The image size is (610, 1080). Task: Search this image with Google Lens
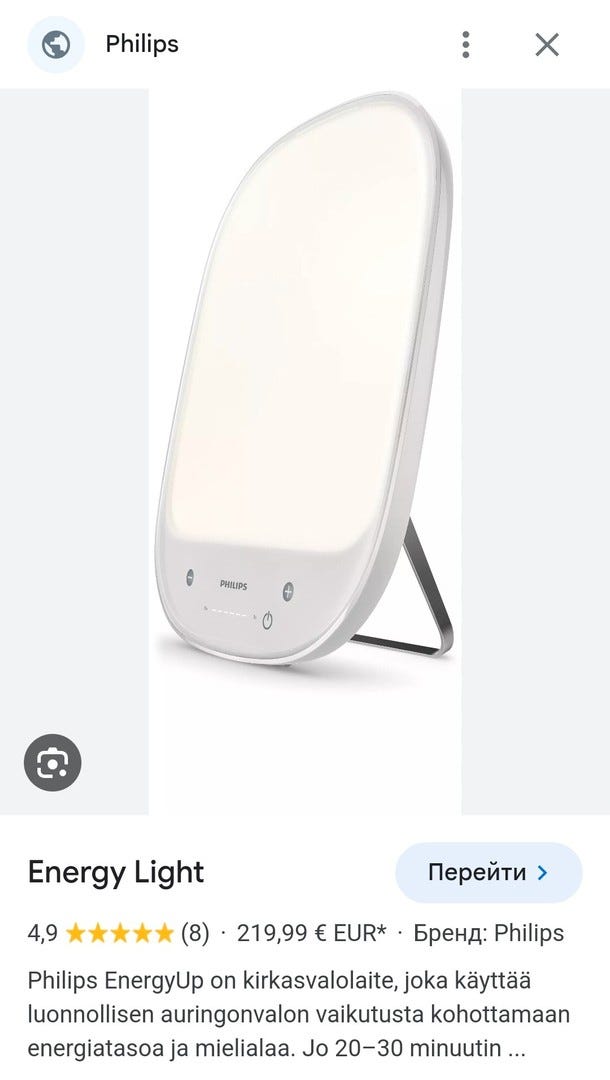pyautogui.click(x=52, y=763)
